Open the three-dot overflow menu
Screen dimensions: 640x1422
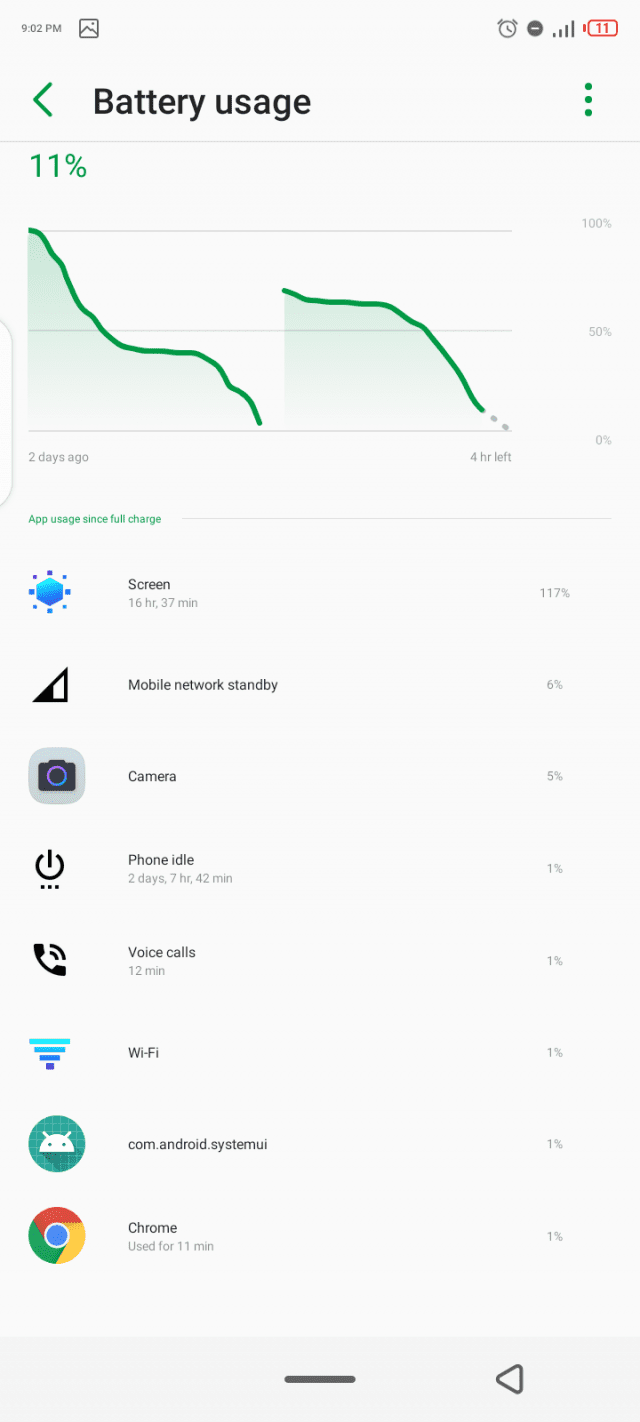[588, 100]
